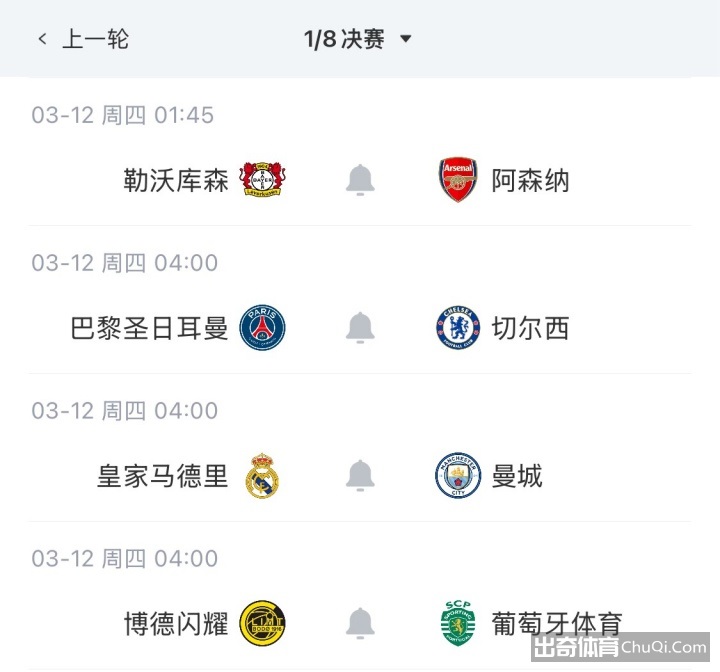Open the 勒沃库森 team
The height and width of the screenshot is (672, 720).
pyautogui.click(x=177, y=181)
